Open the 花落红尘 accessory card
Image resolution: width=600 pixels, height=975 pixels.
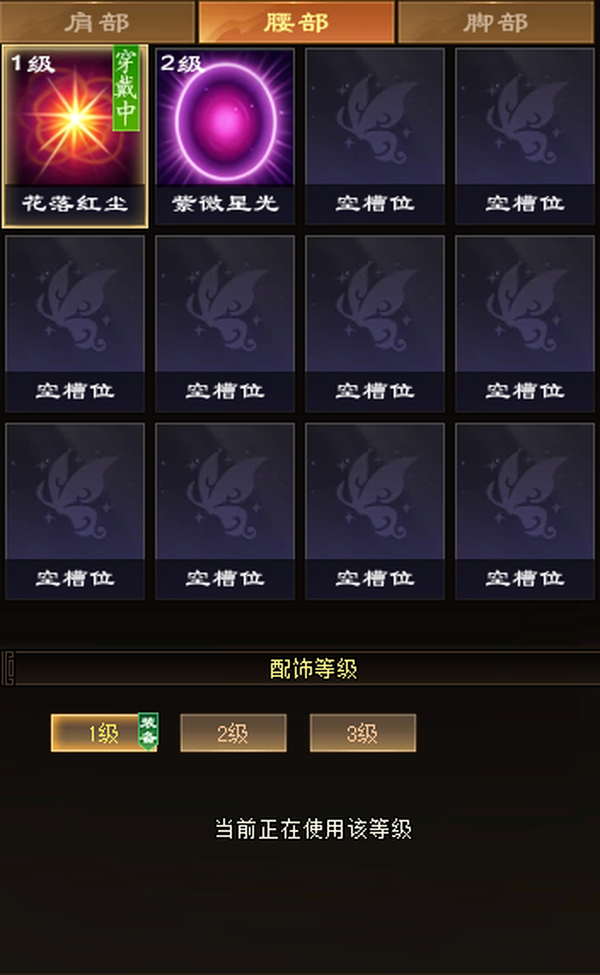coord(75,136)
